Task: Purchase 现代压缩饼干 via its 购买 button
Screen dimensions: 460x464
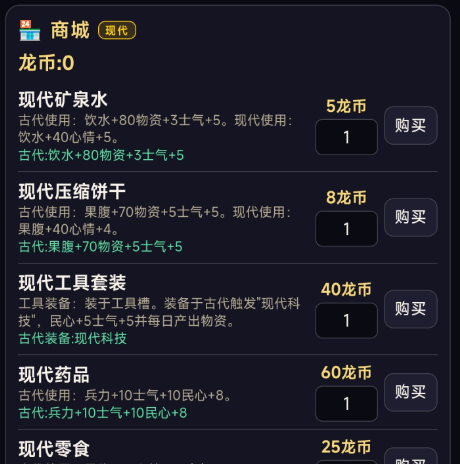Action: [x=411, y=217]
